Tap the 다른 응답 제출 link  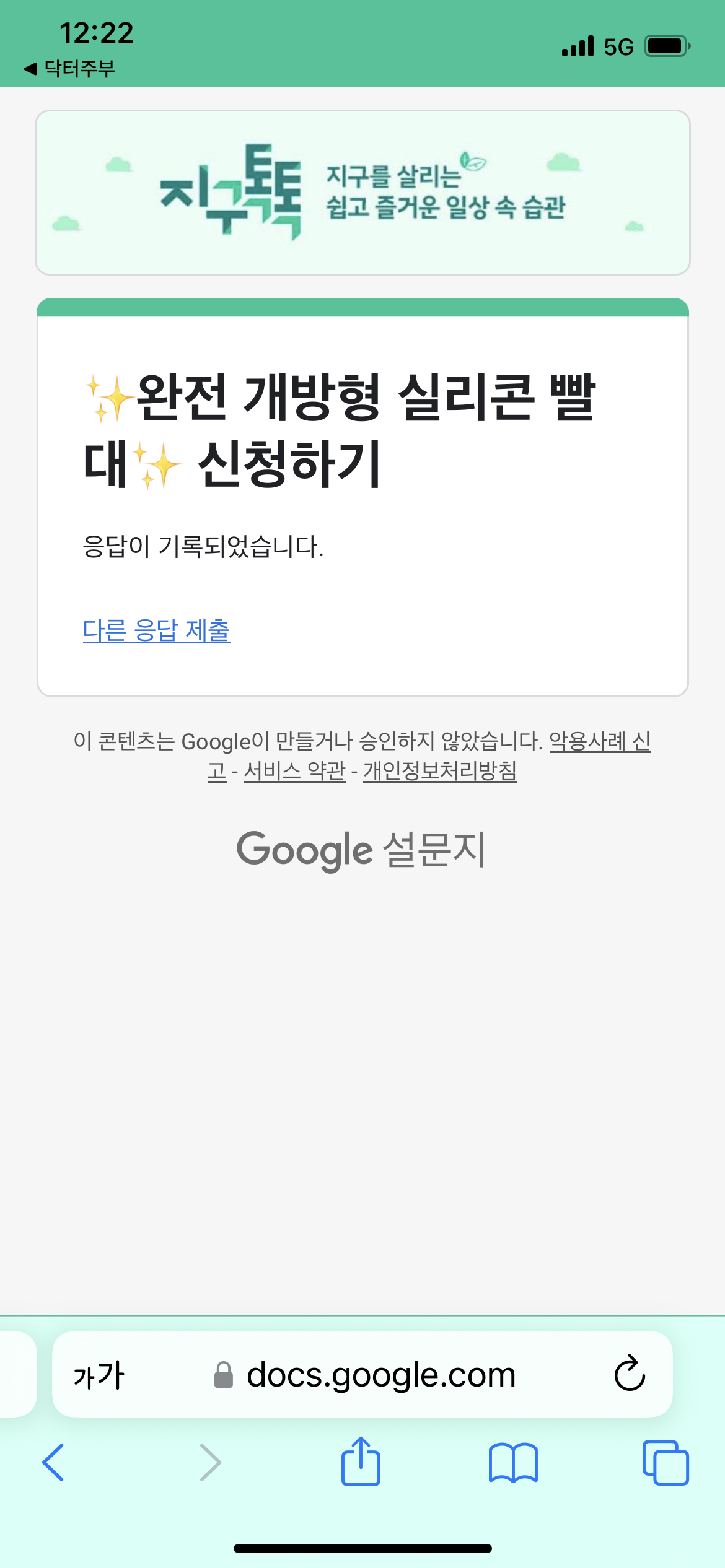[x=156, y=630]
